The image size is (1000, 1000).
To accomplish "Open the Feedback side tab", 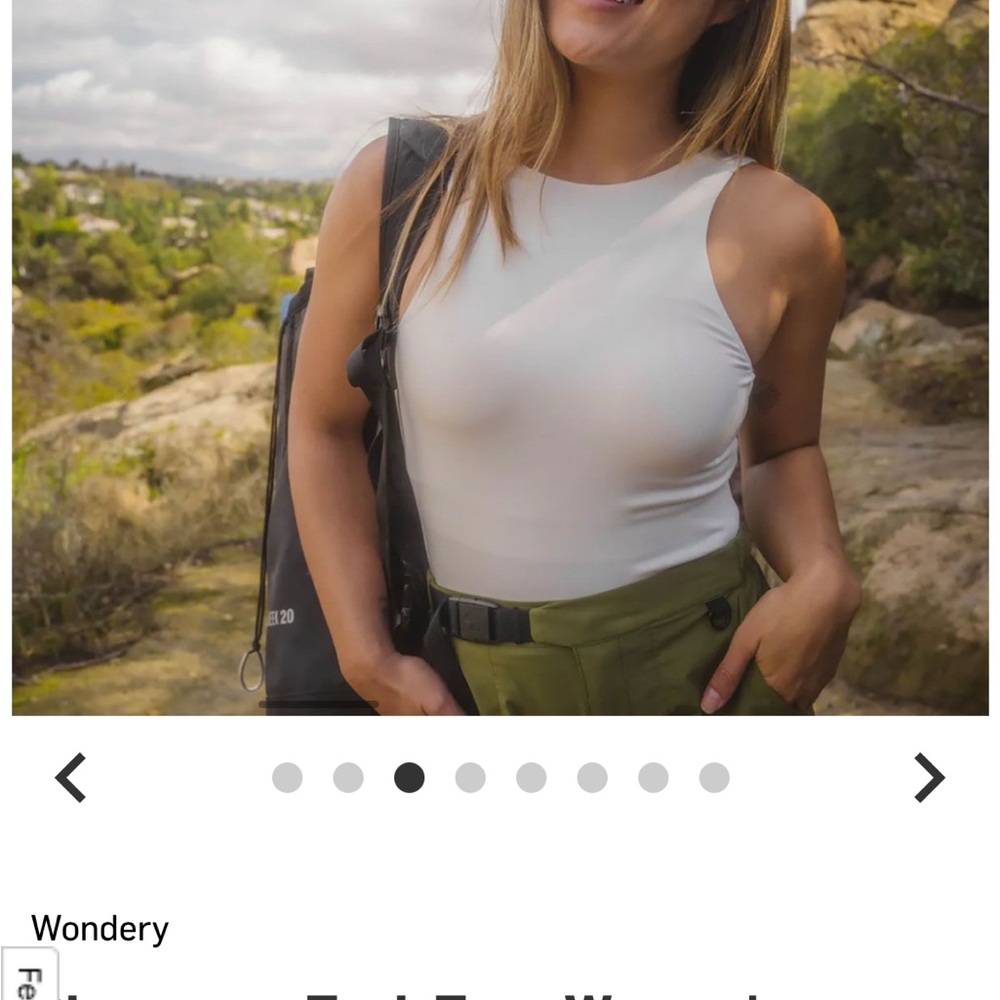I will pyautogui.click(x=28, y=976).
